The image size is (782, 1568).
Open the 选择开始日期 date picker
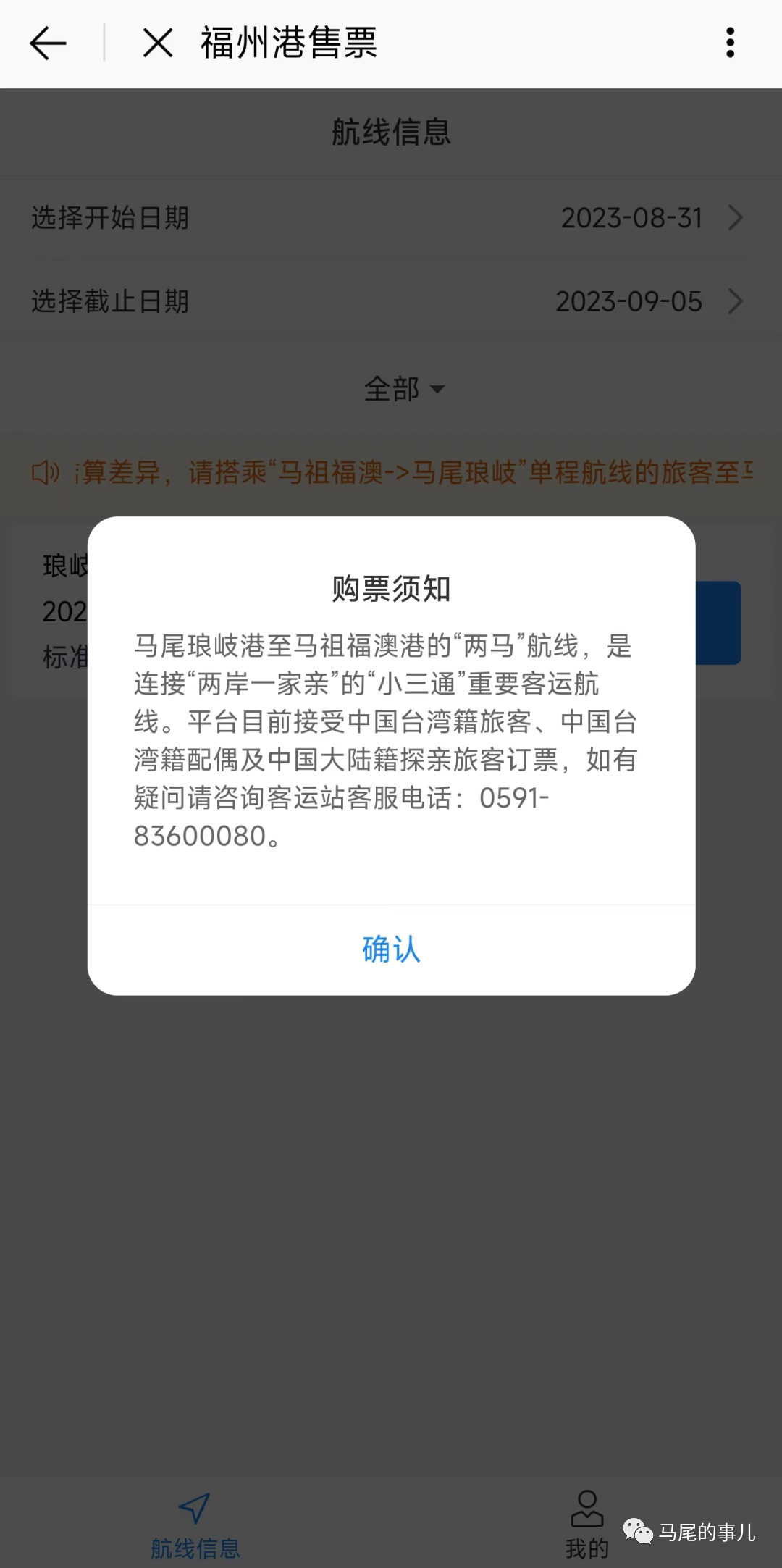tap(391, 218)
